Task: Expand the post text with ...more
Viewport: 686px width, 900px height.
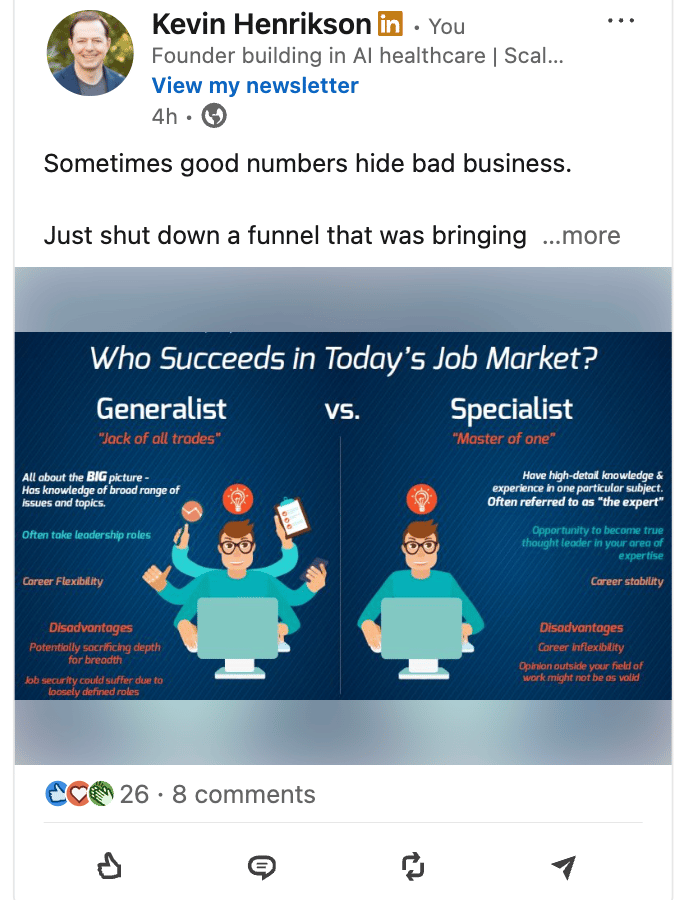Action: [x=581, y=236]
